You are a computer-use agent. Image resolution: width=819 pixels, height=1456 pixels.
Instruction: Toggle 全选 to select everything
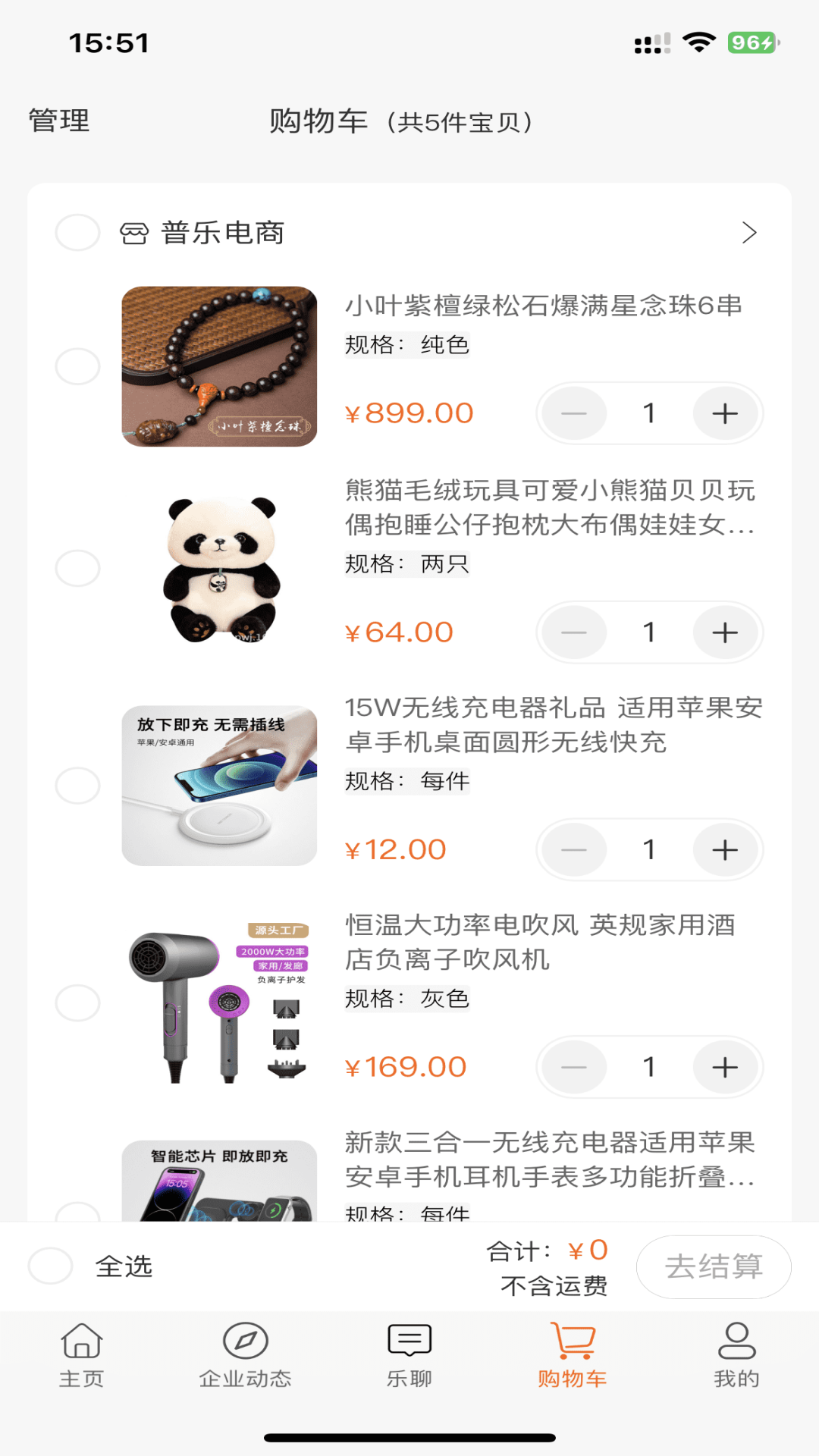[x=51, y=1266]
